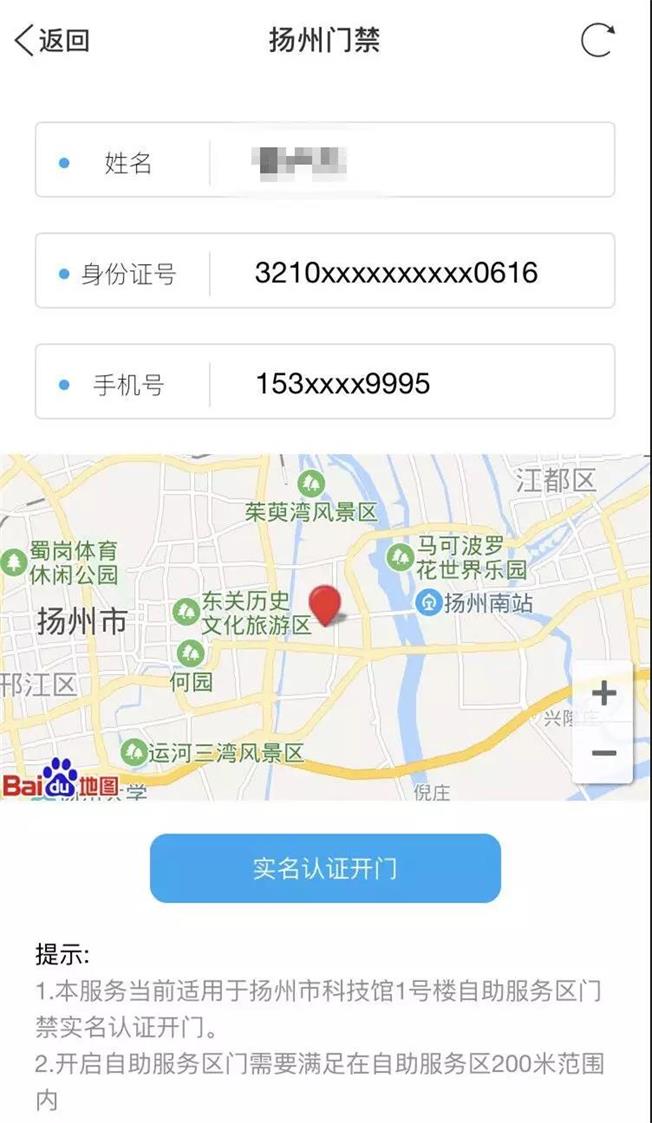
Task: Go back using the 返回 button
Action: click(x=52, y=41)
